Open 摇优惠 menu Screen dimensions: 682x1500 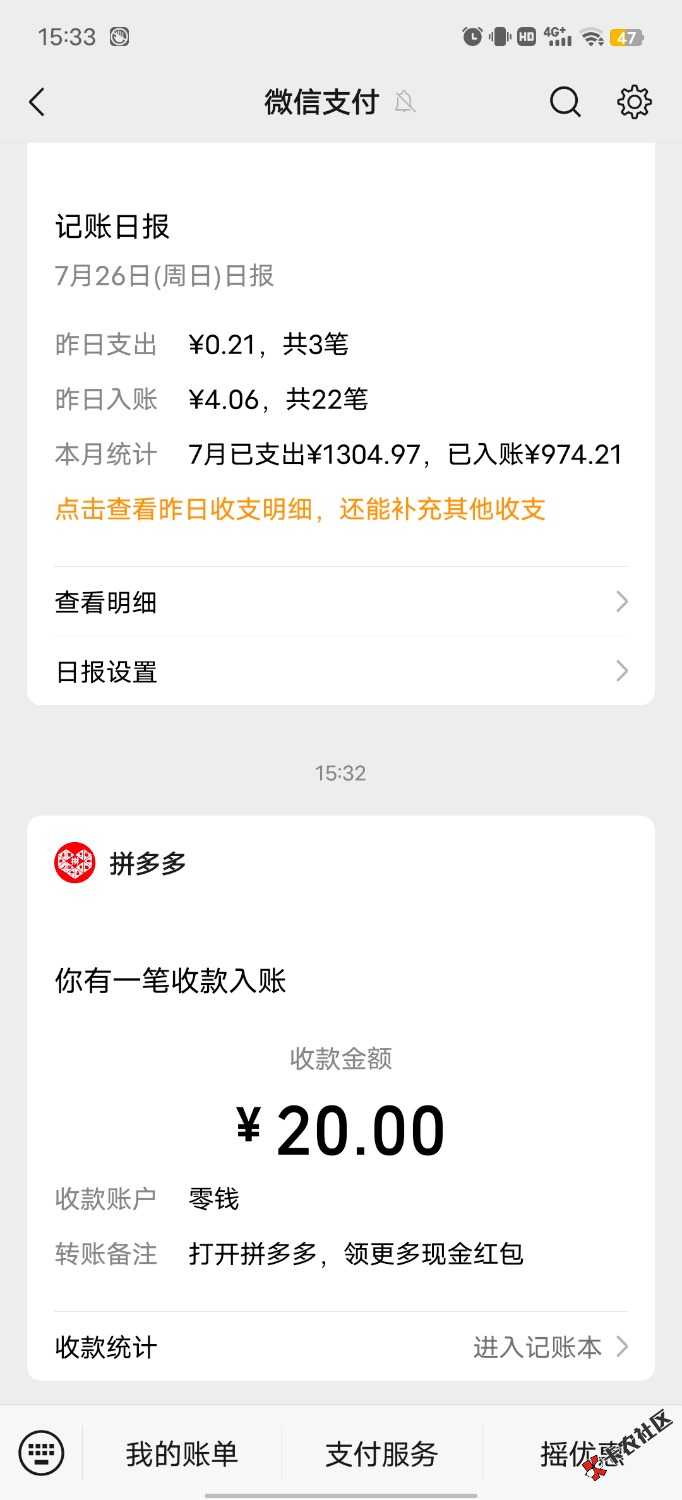[582, 1454]
